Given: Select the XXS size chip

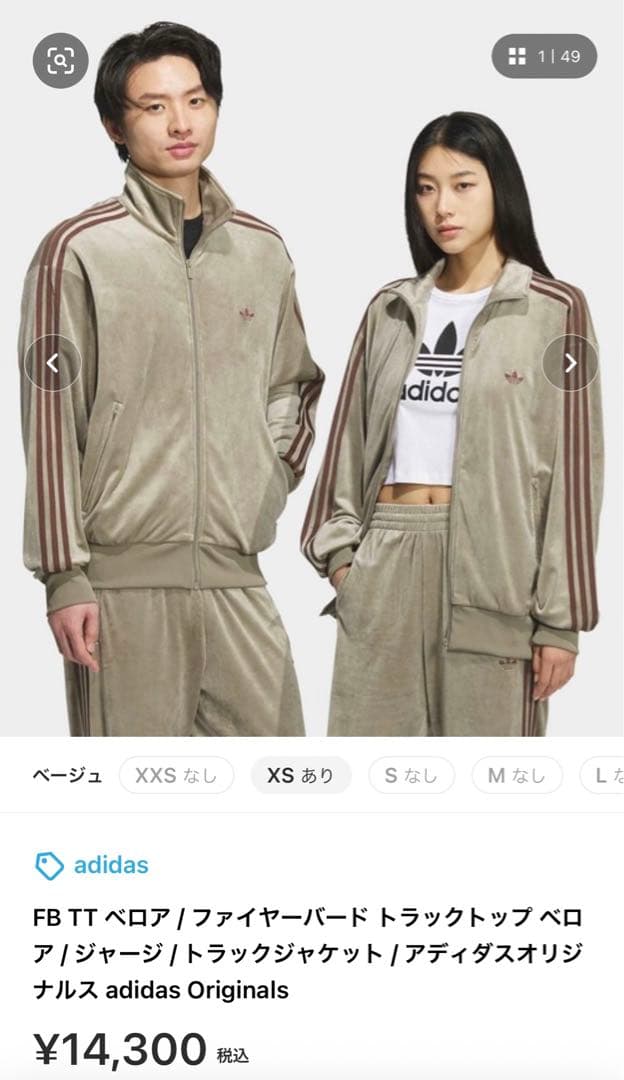Looking at the screenshot, I should (176, 775).
